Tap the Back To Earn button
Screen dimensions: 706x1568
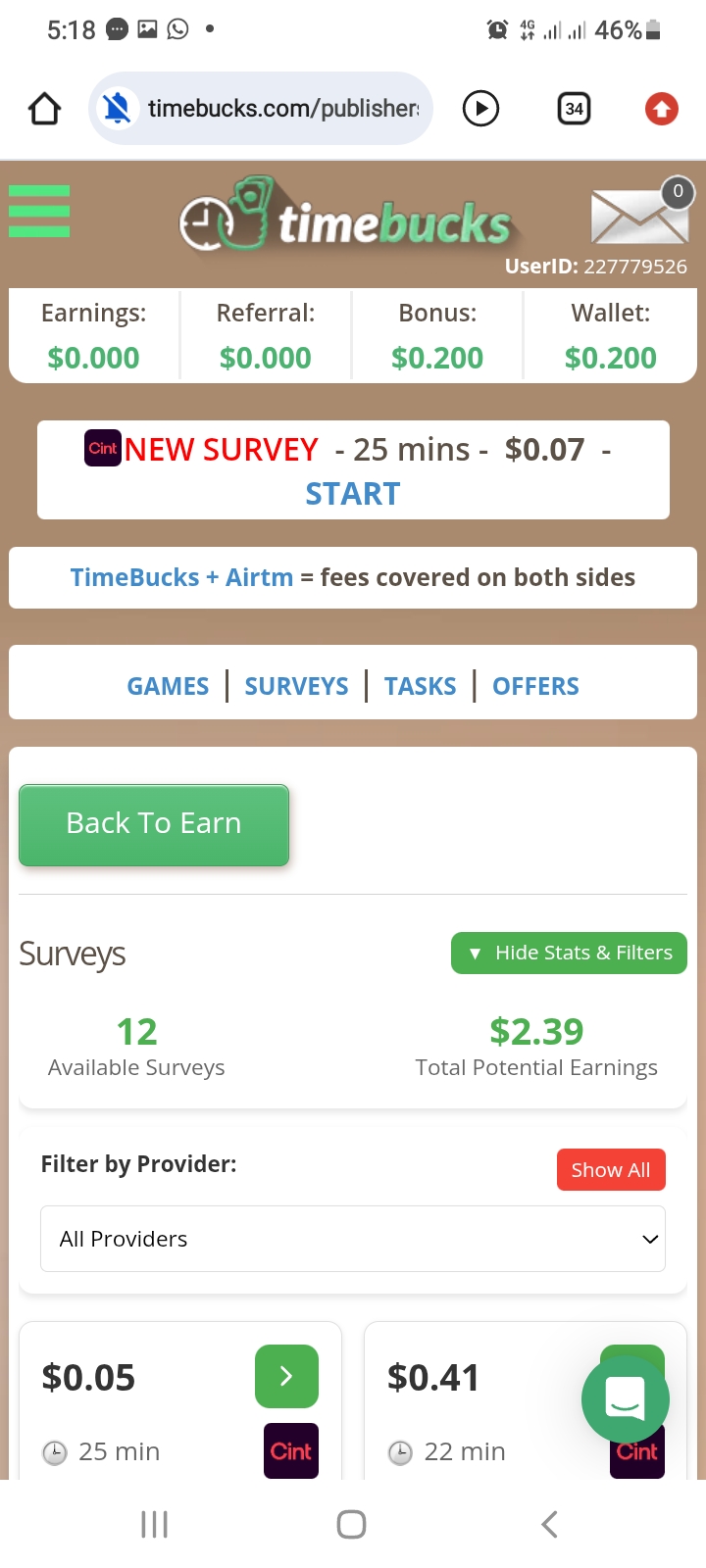(154, 824)
